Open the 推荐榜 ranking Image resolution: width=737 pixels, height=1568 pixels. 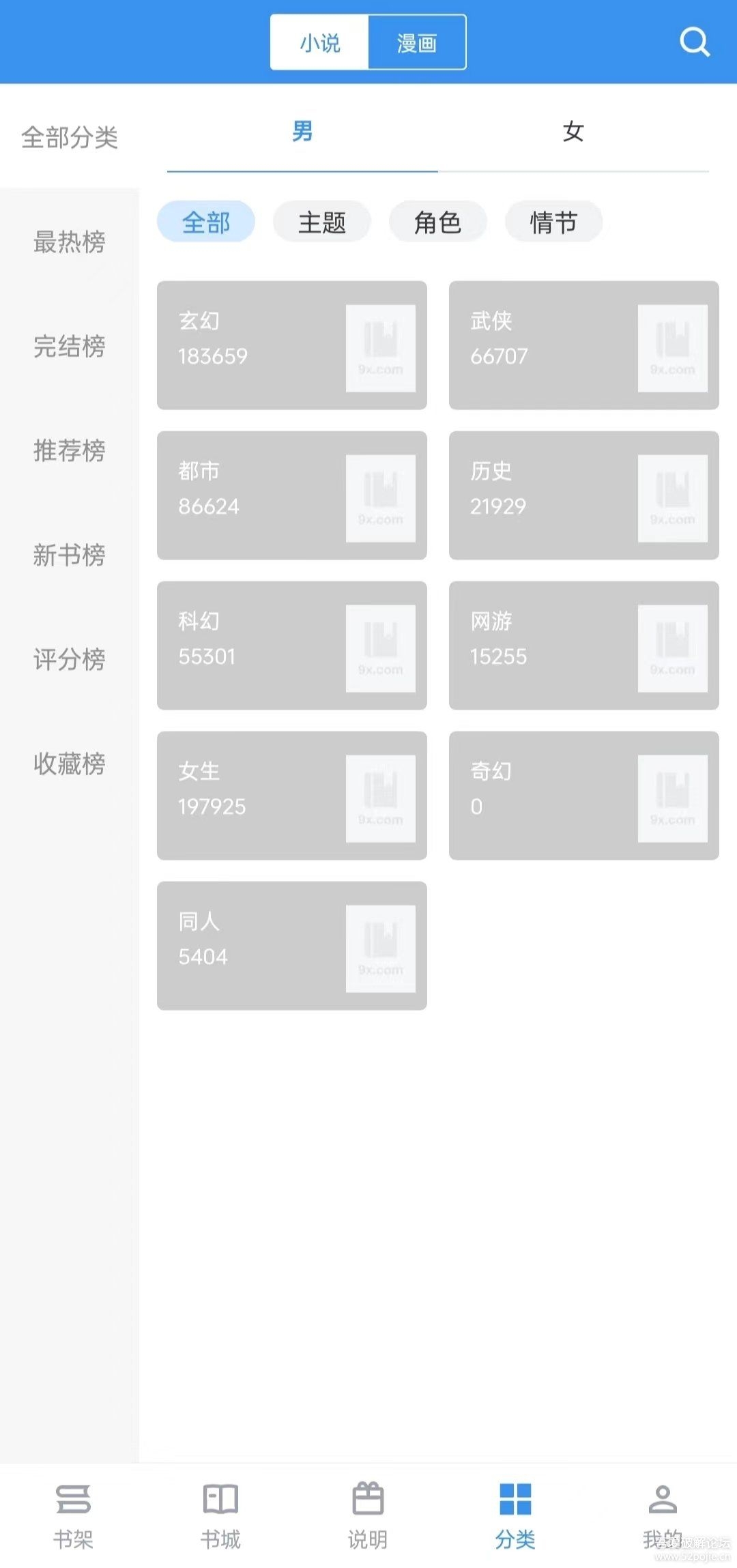pos(69,450)
